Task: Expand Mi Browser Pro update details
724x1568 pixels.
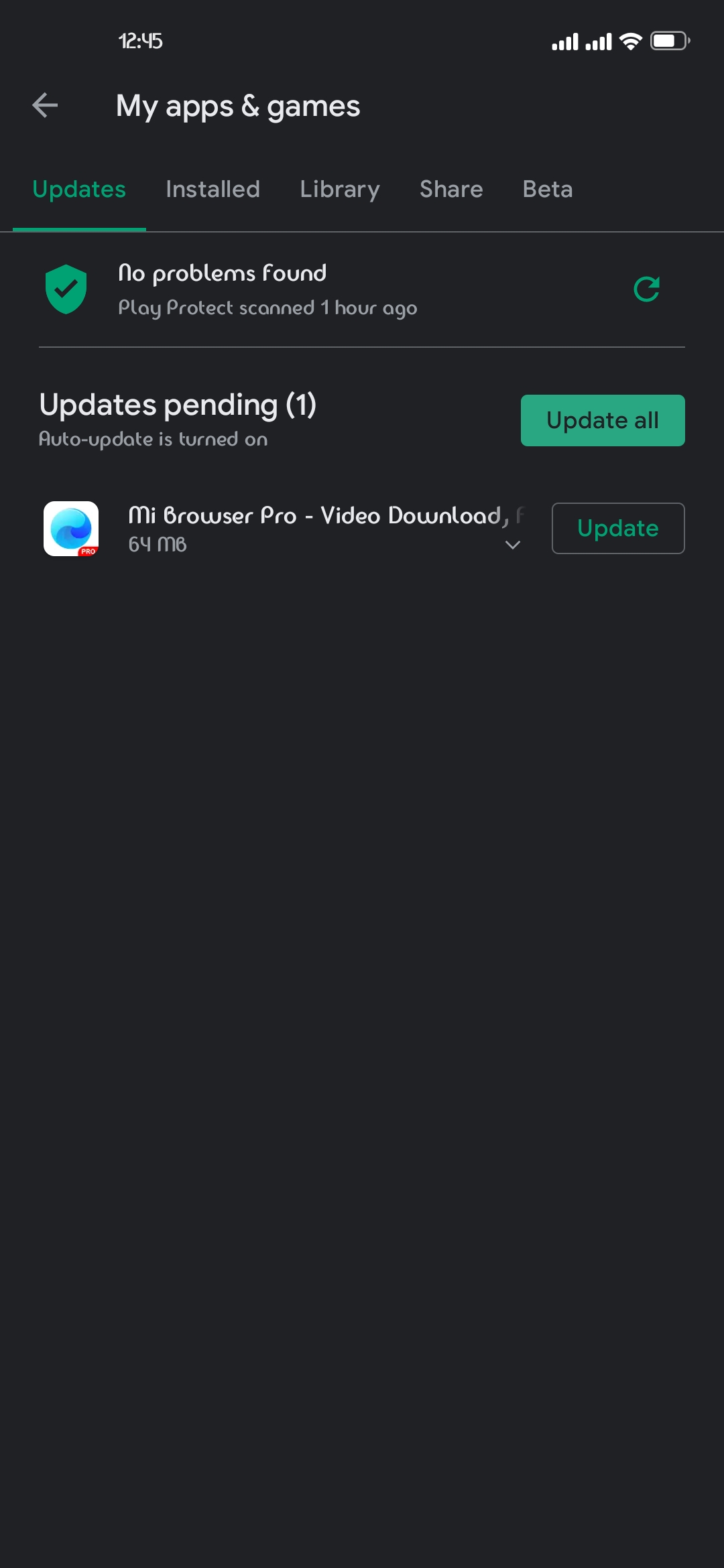Action: (x=513, y=545)
